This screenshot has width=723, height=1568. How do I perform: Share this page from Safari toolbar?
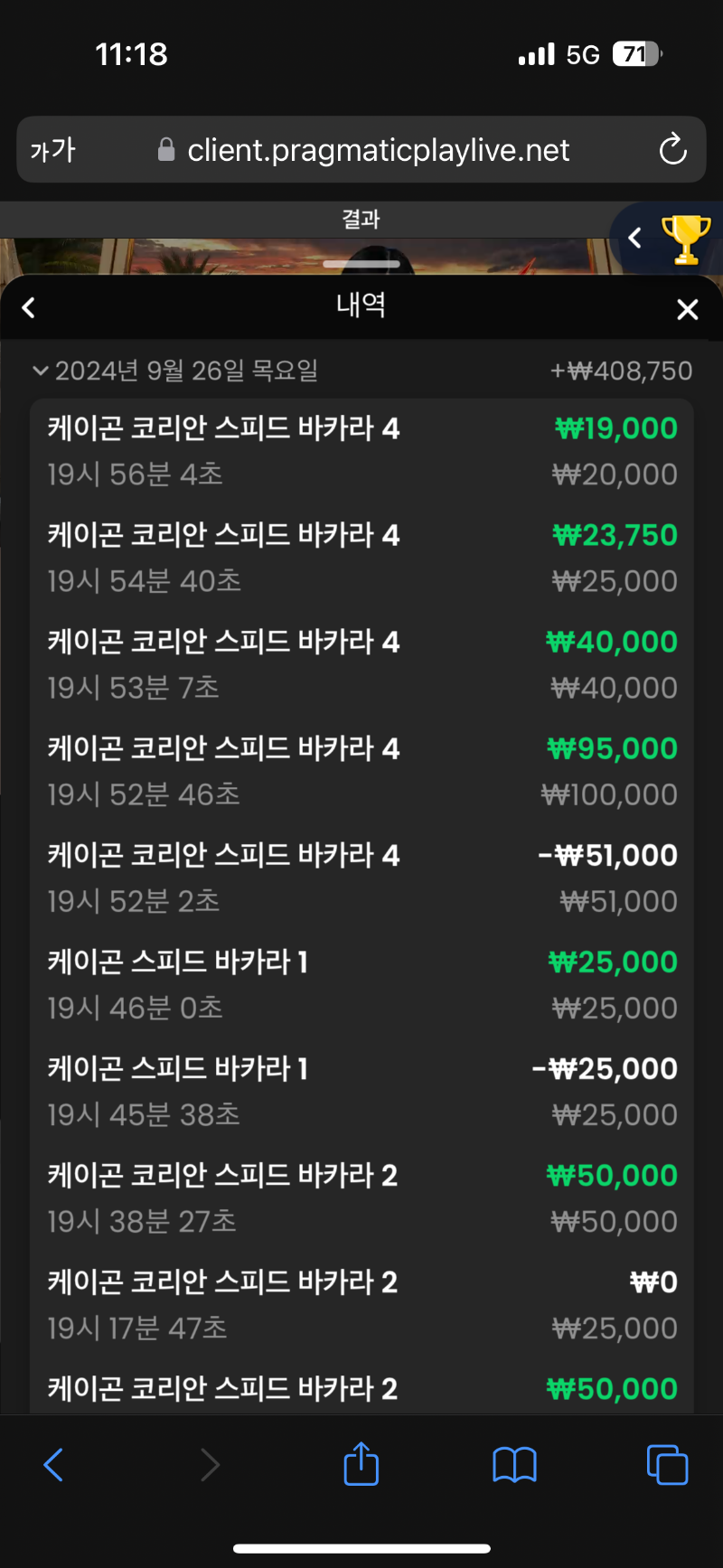[361, 1462]
